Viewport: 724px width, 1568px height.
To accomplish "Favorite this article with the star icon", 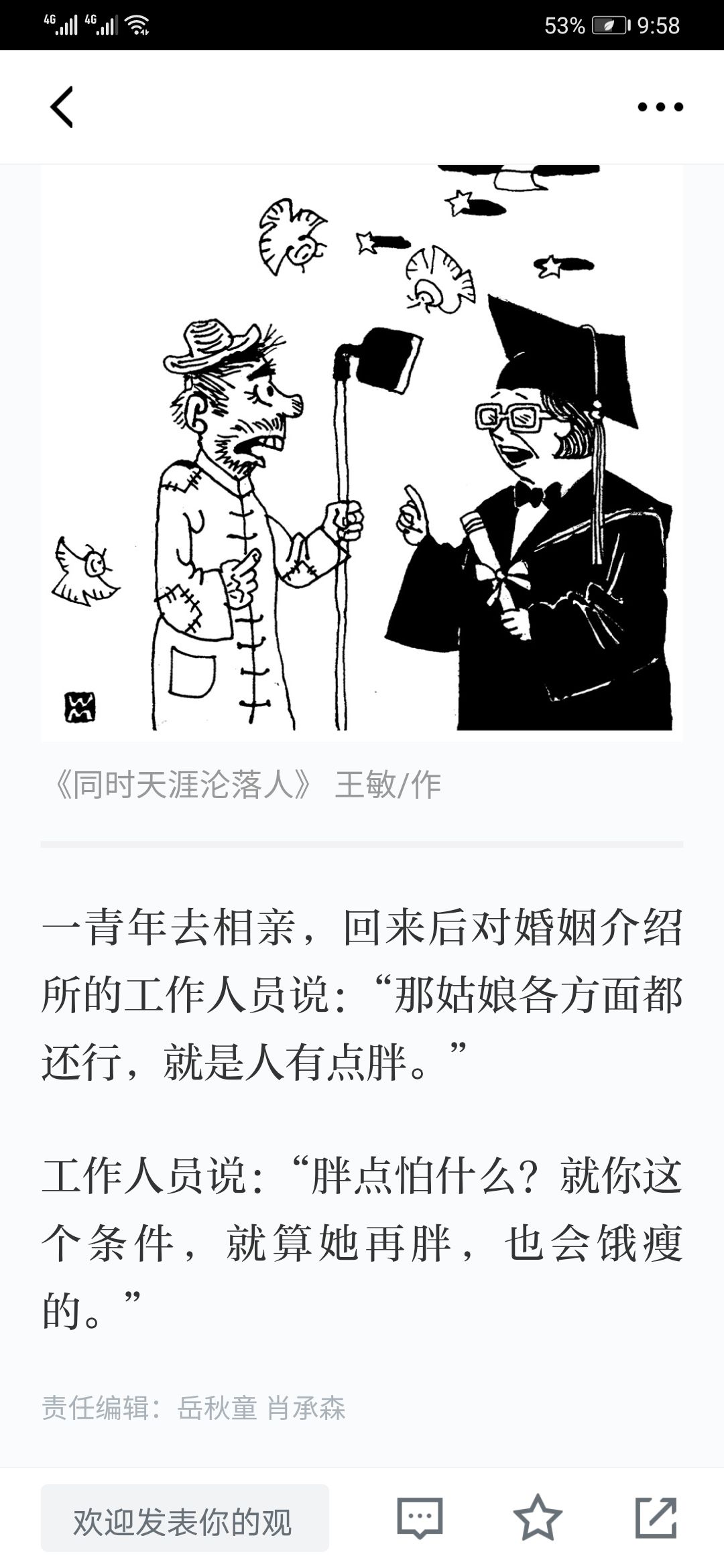I will tap(537, 1518).
